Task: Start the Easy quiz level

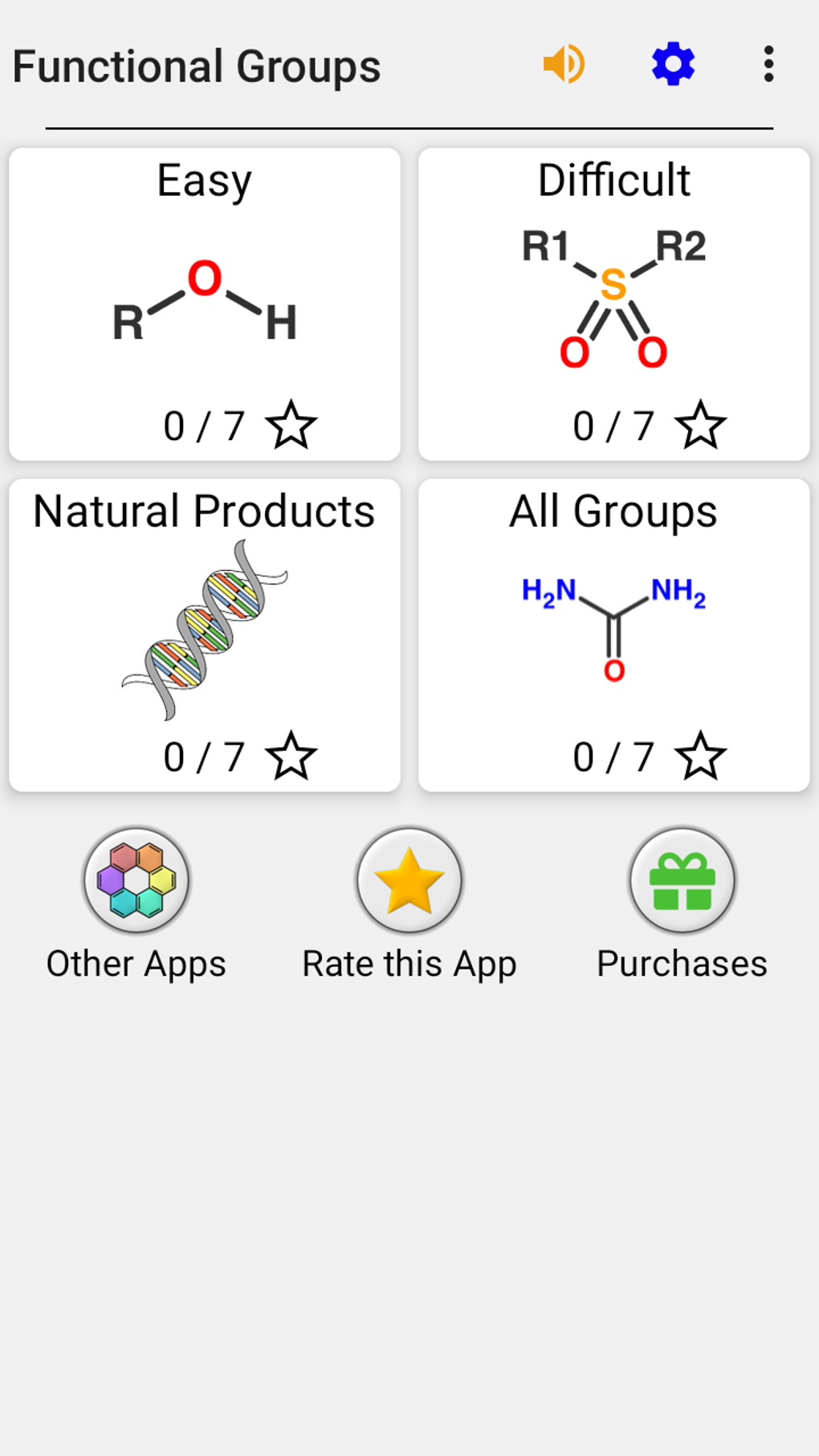Action: 205,304
